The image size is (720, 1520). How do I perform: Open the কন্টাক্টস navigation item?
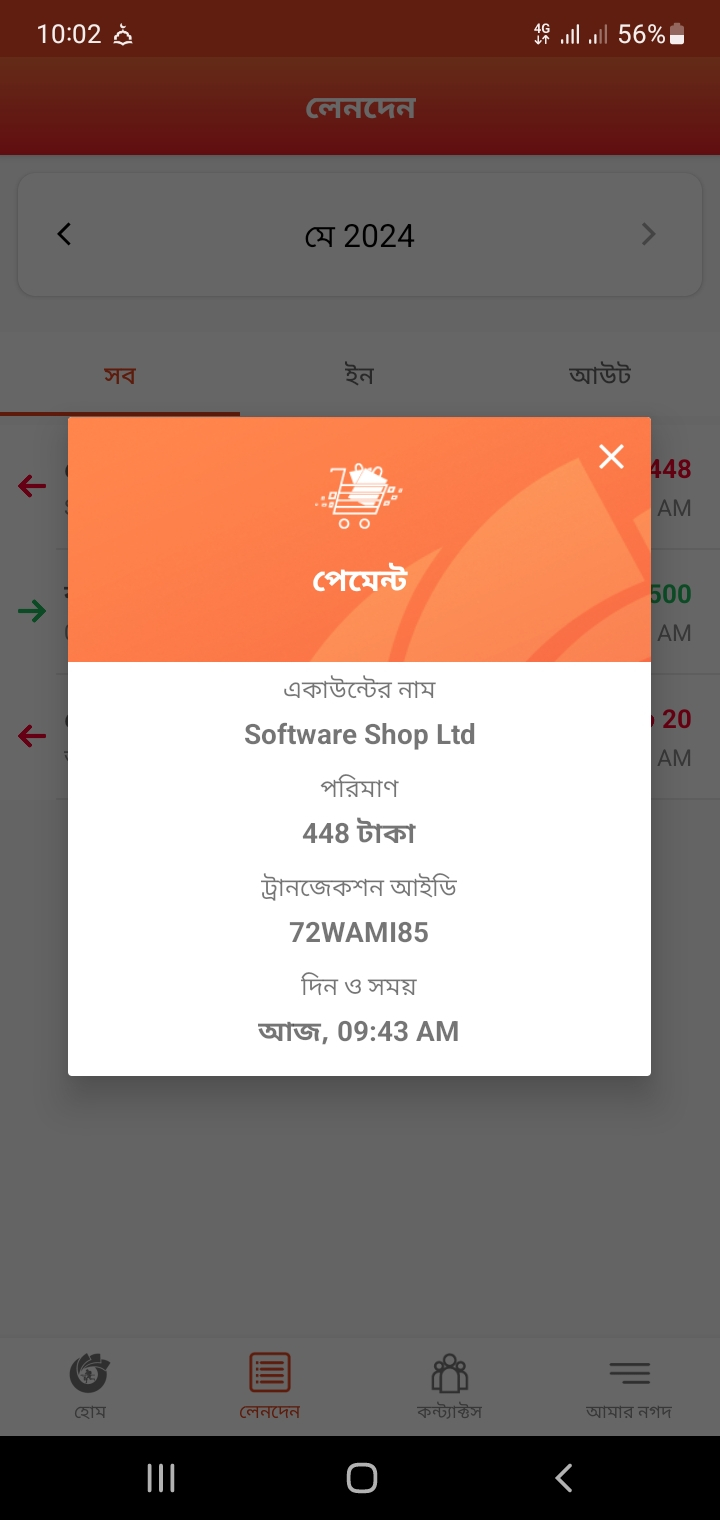pyautogui.click(x=449, y=1385)
